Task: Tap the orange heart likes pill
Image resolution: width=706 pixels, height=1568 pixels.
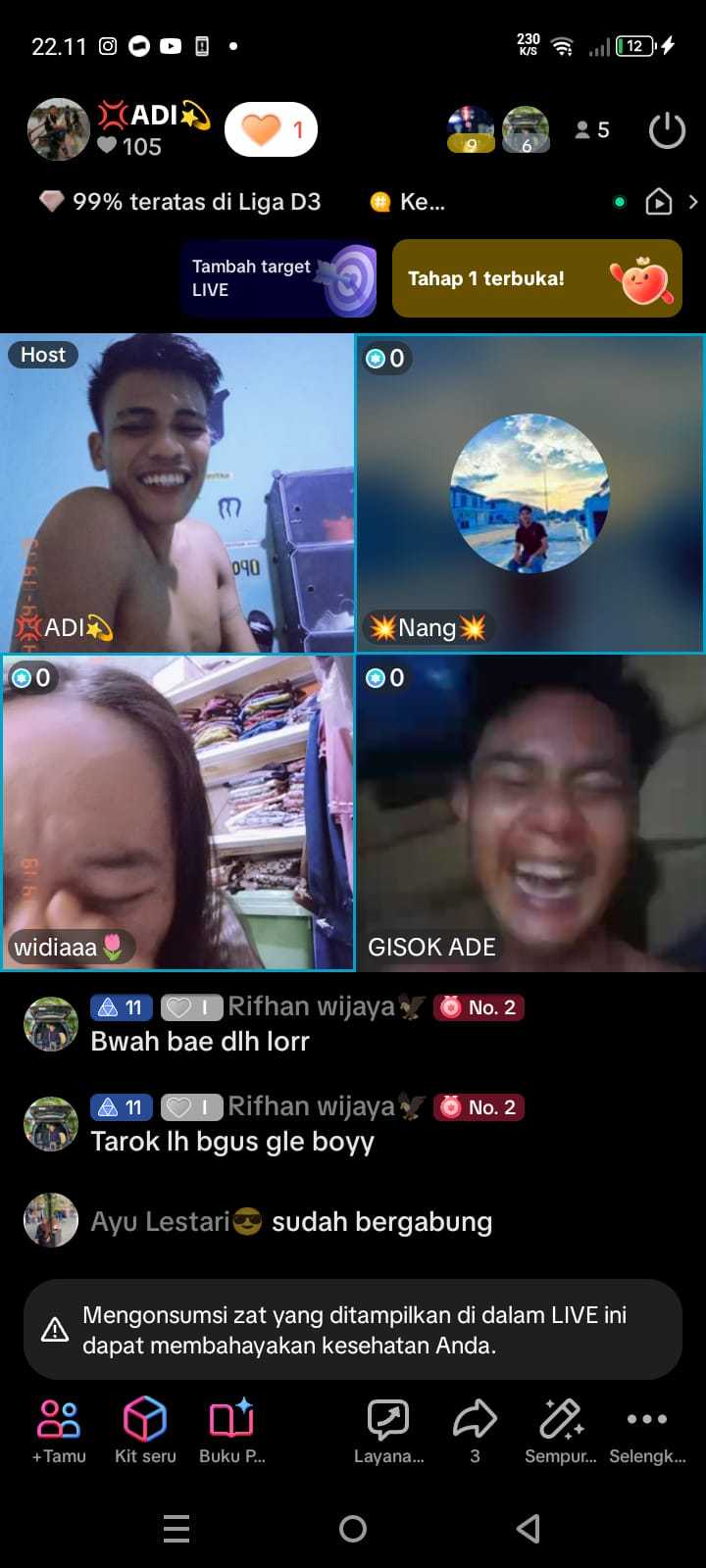Action: (271, 129)
